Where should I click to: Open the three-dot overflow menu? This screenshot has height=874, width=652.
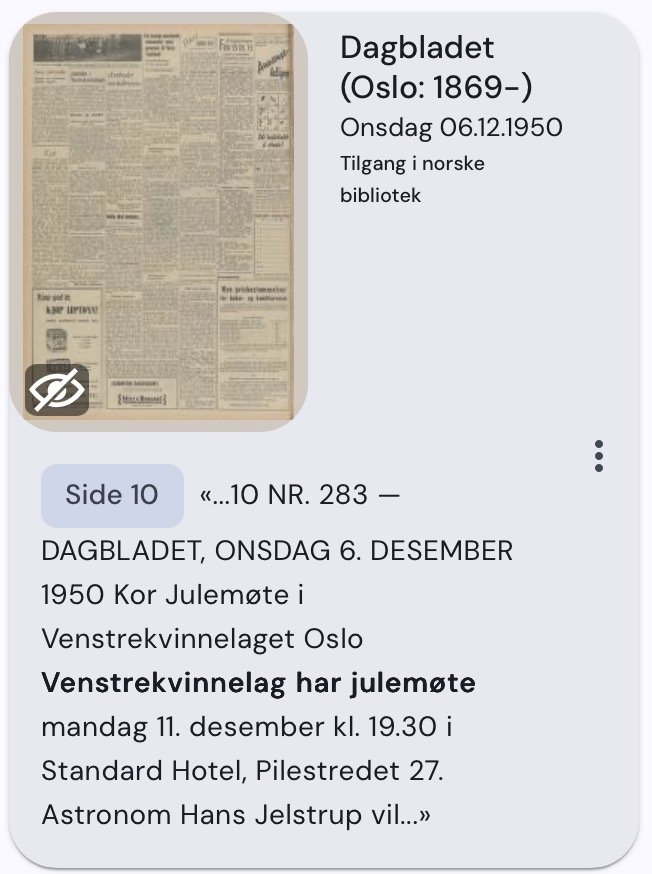click(x=598, y=456)
